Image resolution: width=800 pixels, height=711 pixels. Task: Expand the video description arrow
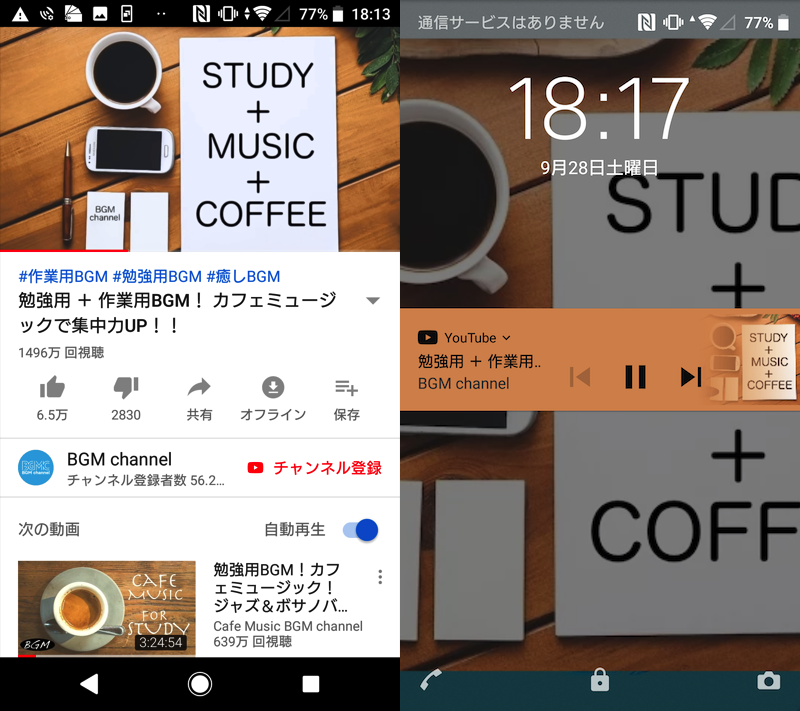coord(372,301)
